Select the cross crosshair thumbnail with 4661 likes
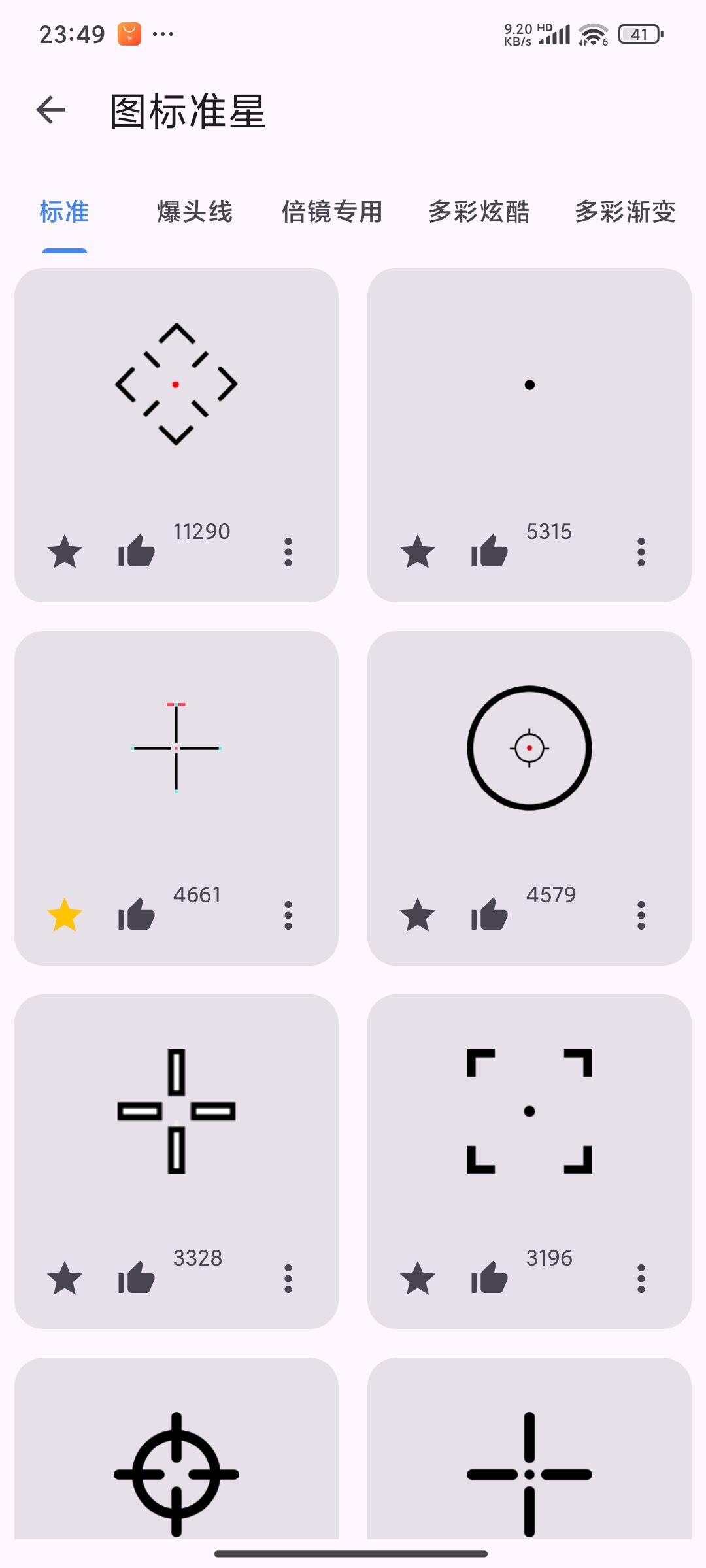The height and width of the screenshot is (1568, 706). click(x=176, y=750)
